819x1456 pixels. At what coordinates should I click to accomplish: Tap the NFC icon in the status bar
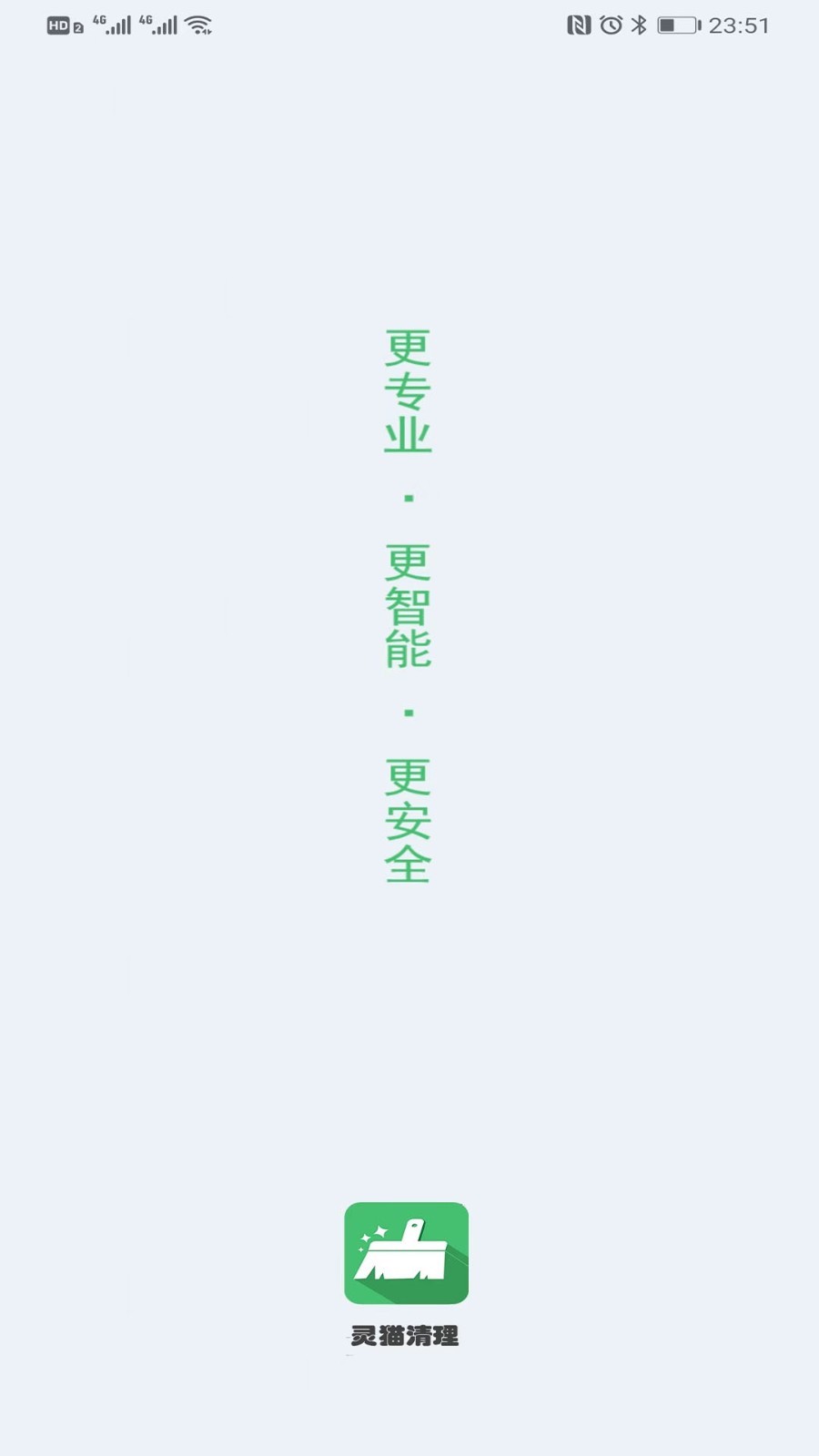(581, 25)
